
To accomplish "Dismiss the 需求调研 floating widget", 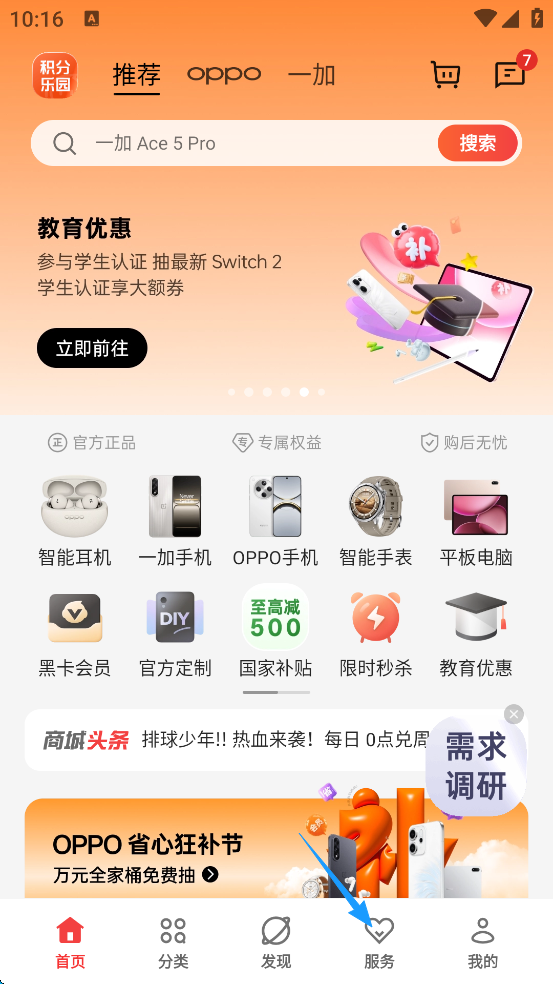I will point(514,714).
